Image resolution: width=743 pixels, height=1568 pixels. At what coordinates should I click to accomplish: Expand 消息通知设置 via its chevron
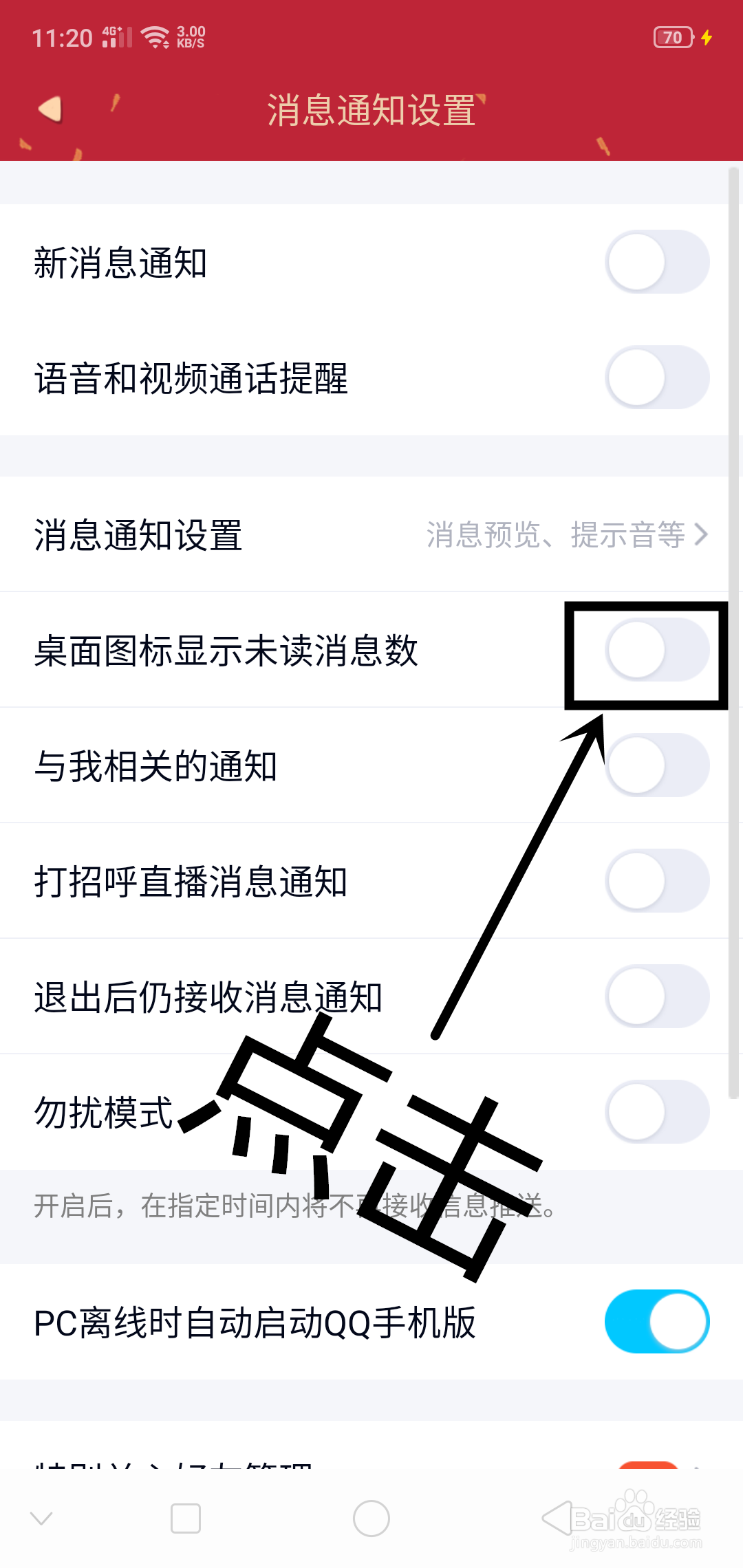[x=703, y=535]
